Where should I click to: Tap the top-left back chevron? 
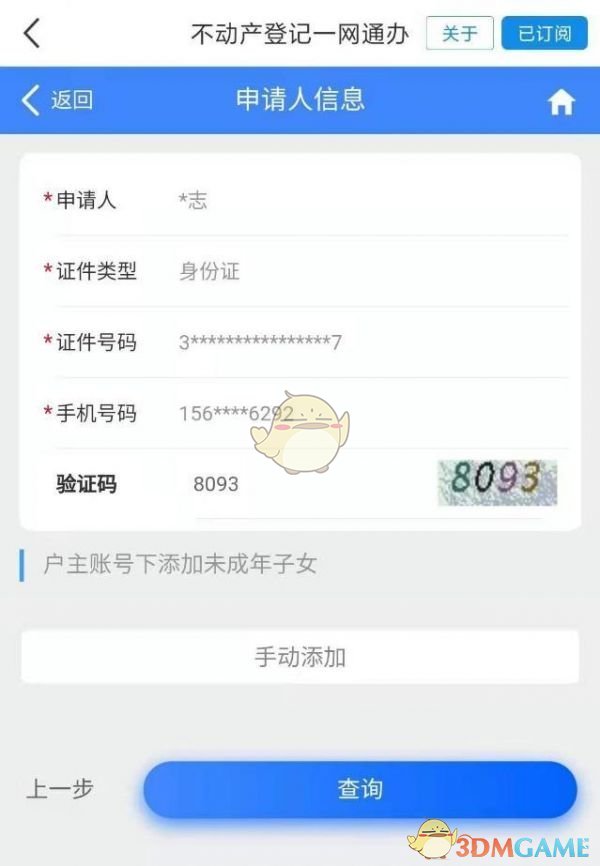tap(32, 33)
